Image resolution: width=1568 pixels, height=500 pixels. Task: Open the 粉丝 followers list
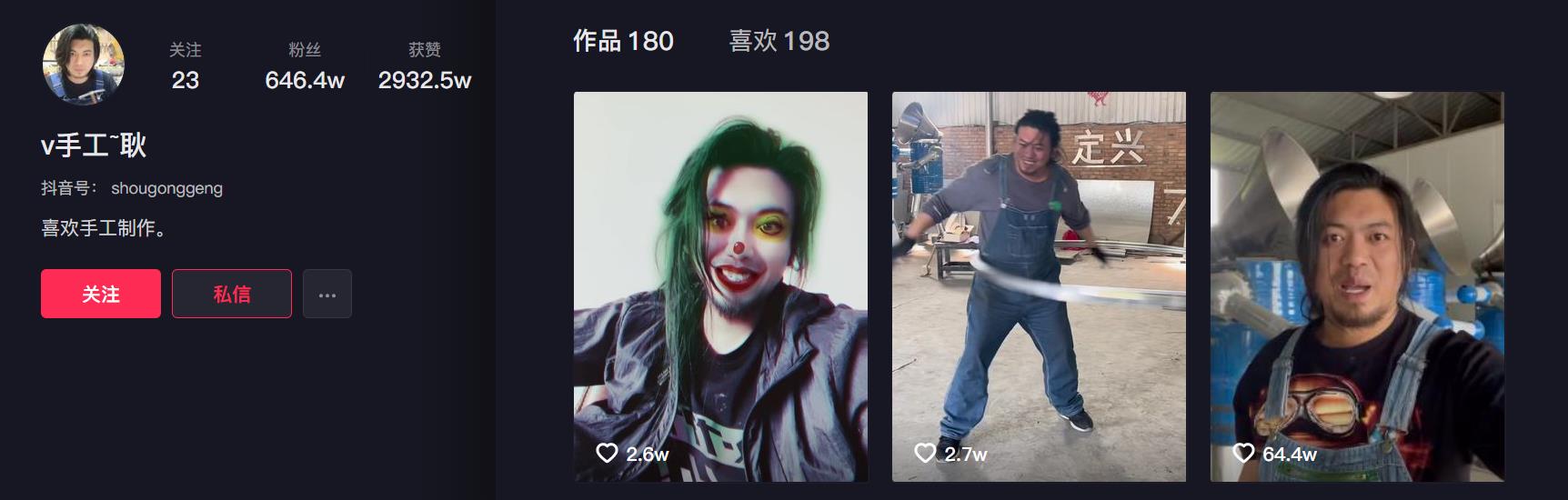click(x=305, y=67)
